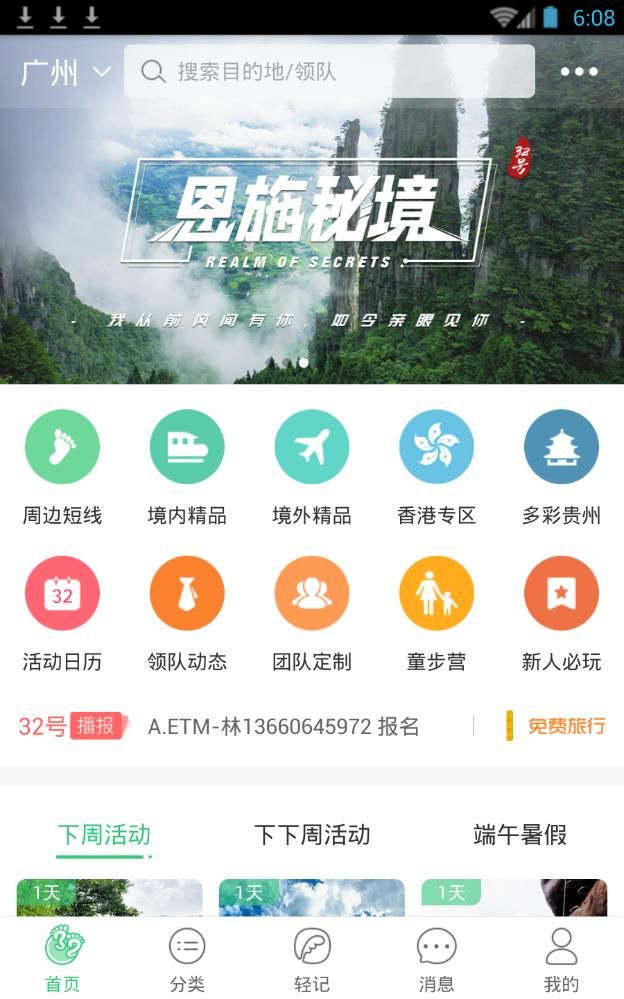624x999 pixels.
Task: Open 周边短线 category
Action: tap(62, 466)
